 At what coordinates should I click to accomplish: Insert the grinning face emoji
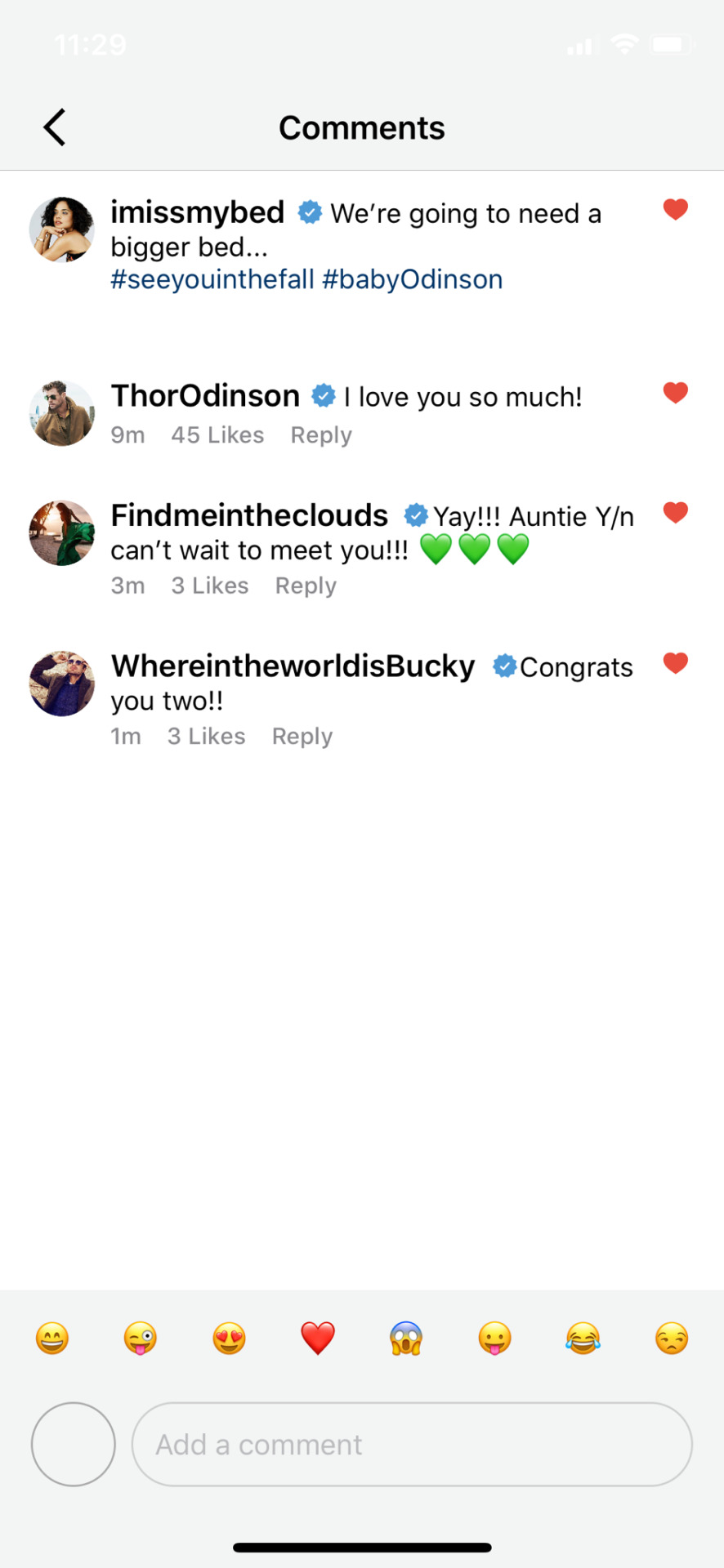pos(52,1339)
